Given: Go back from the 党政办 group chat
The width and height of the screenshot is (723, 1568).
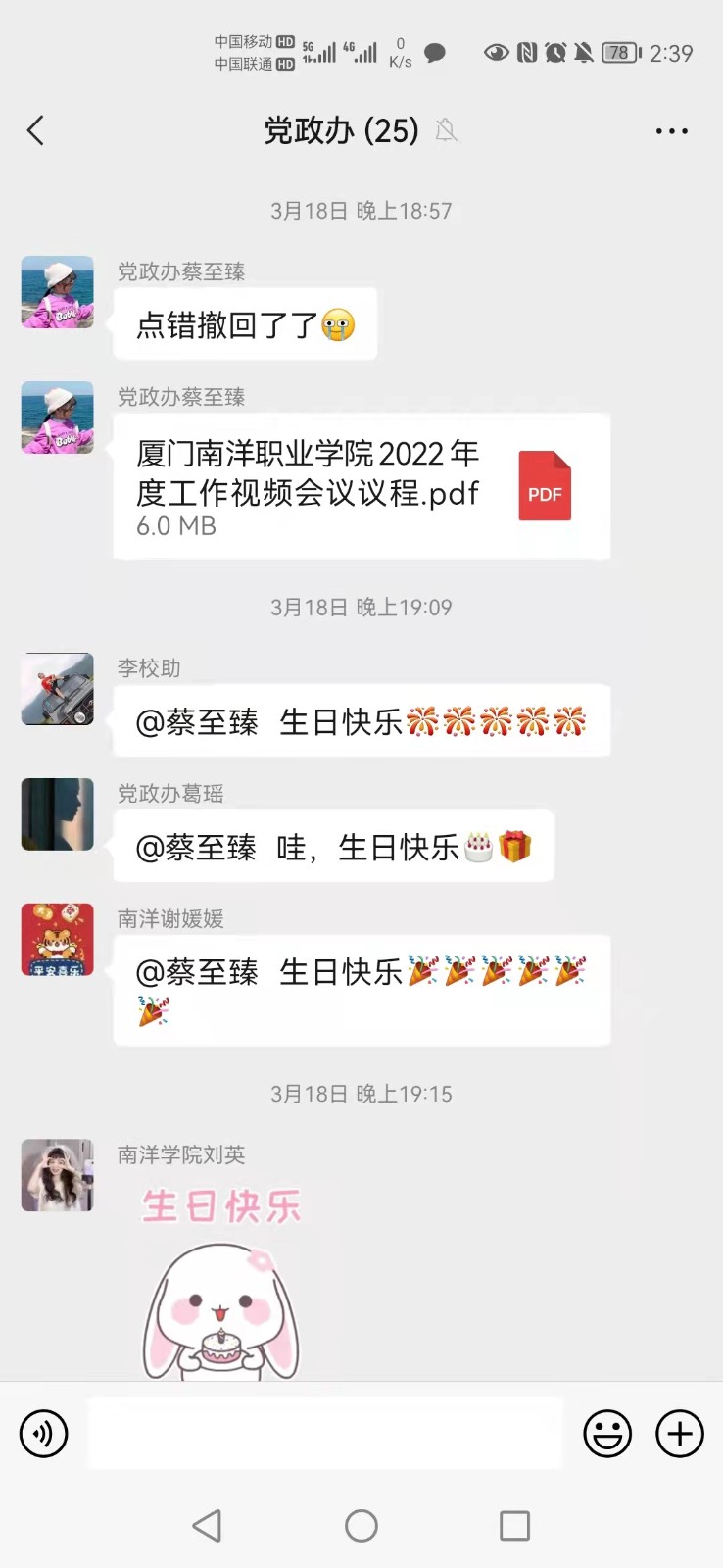Looking at the screenshot, I should [x=36, y=130].
